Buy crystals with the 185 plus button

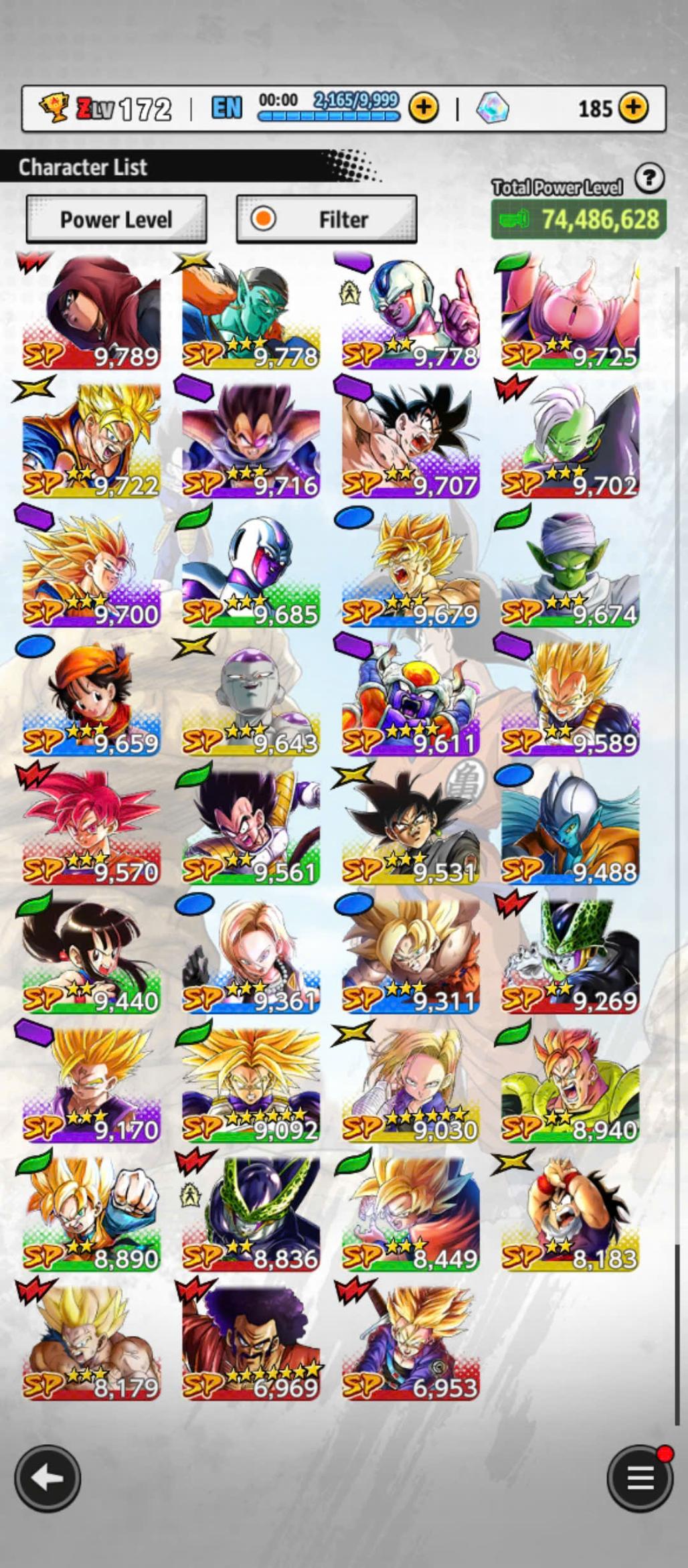click(x=633, y=107)
